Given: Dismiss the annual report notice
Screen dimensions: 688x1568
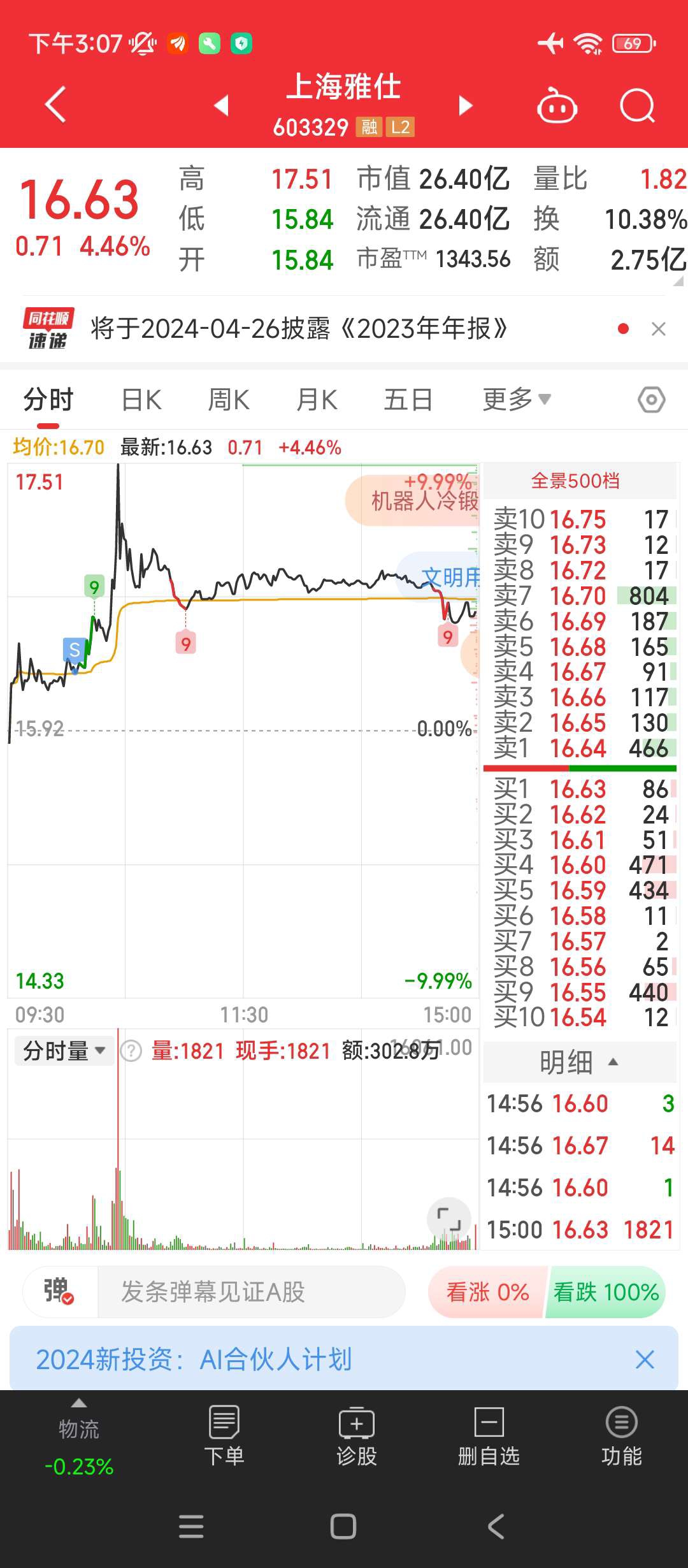Looking at the screenshot, I should [659, 329].
